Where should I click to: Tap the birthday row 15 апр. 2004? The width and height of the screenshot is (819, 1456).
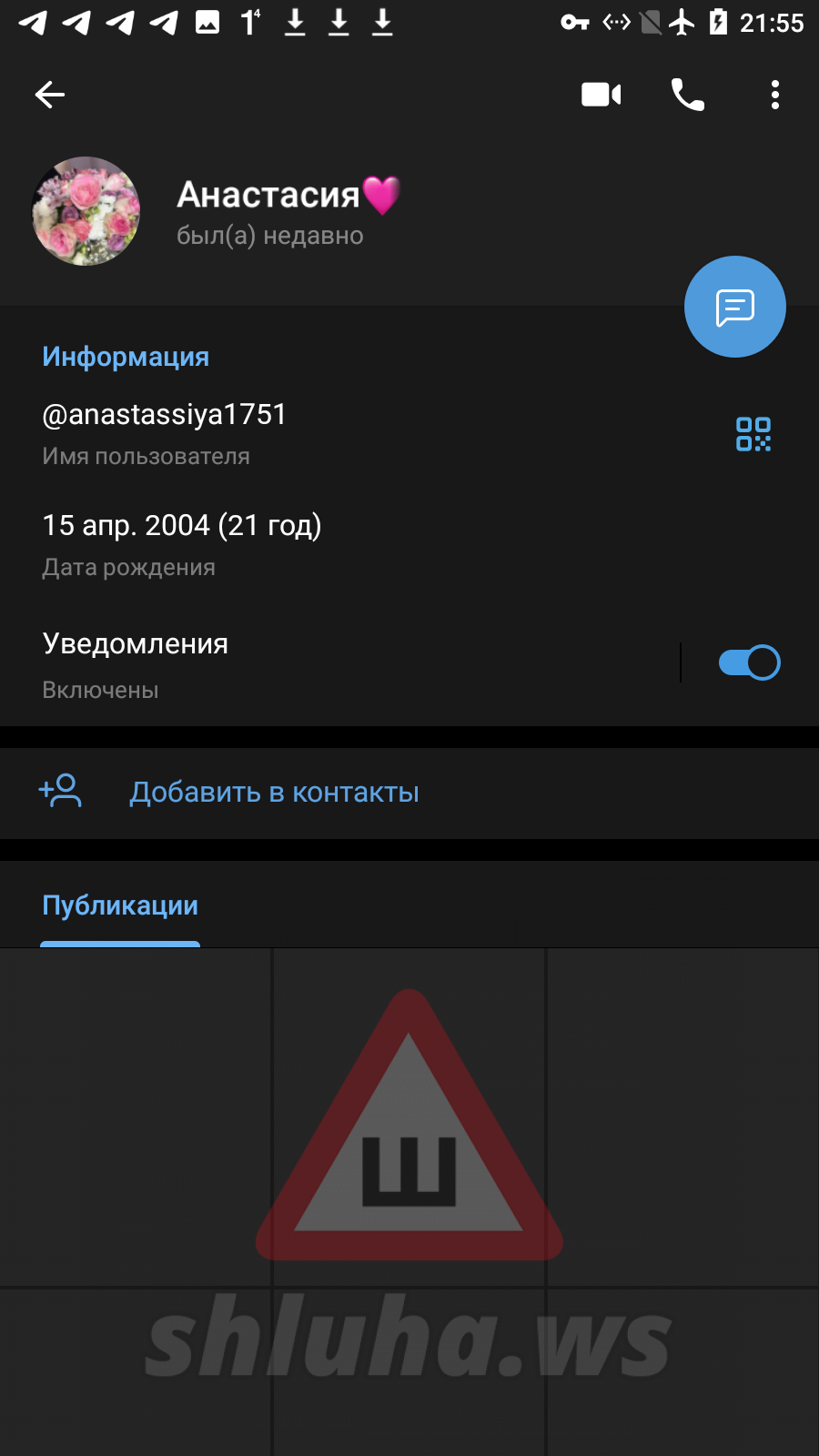[x=273, y=543]
